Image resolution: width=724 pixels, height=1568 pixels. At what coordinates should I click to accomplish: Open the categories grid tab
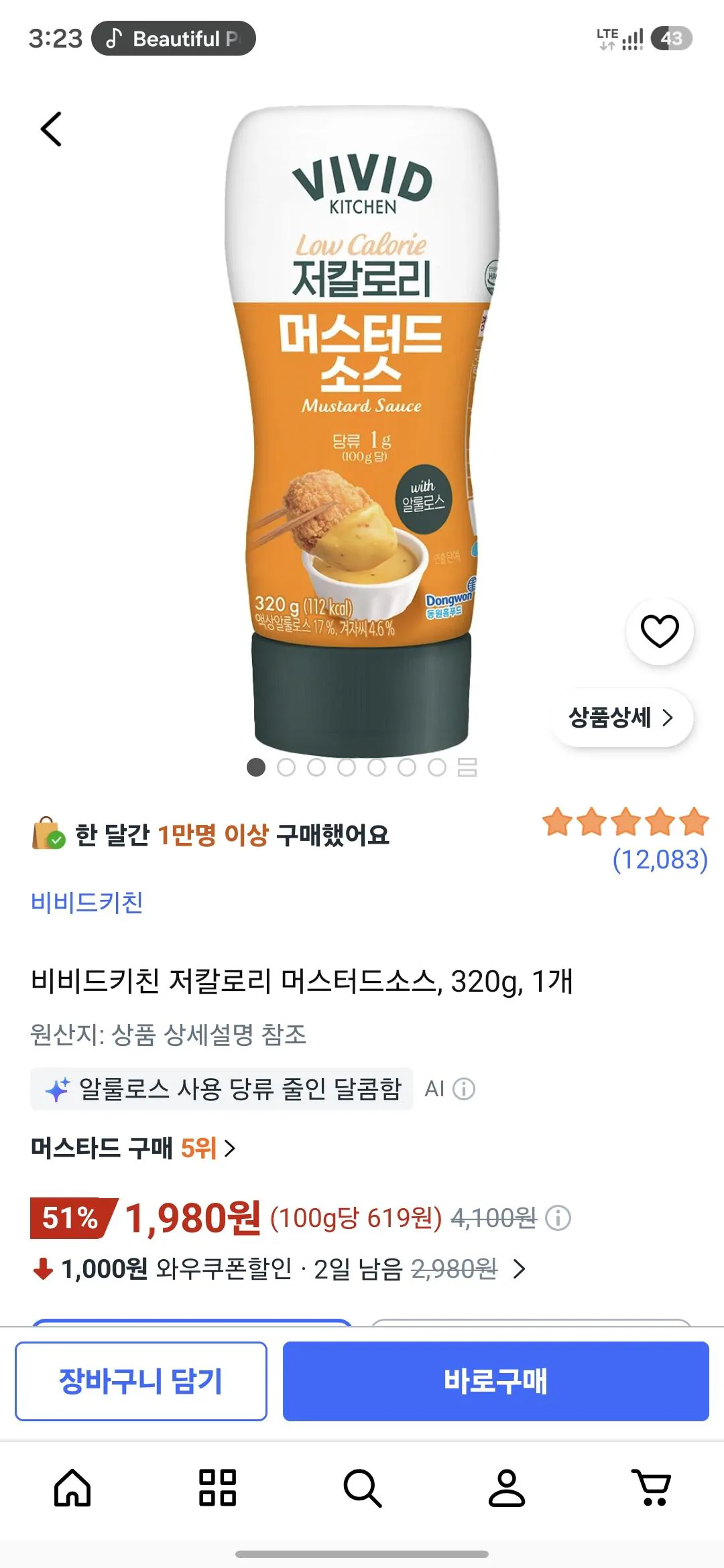tap(217, 1488)
